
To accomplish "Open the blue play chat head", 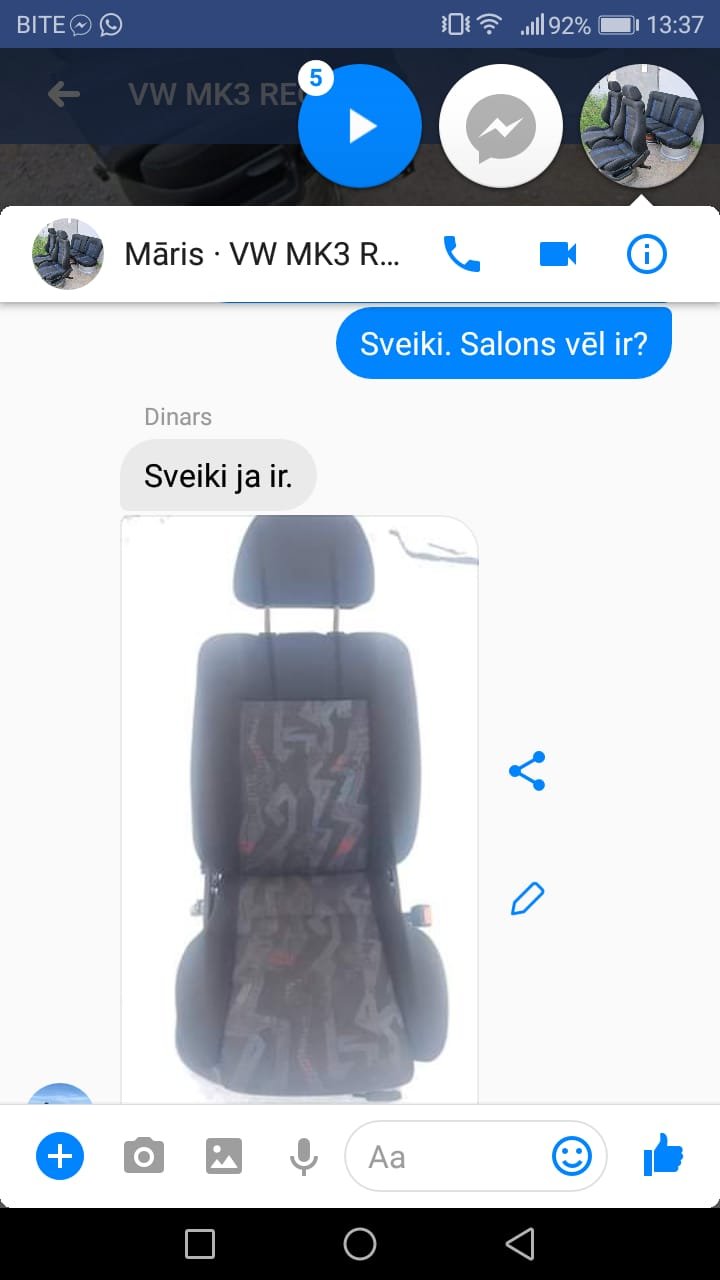I will point(360,126).
